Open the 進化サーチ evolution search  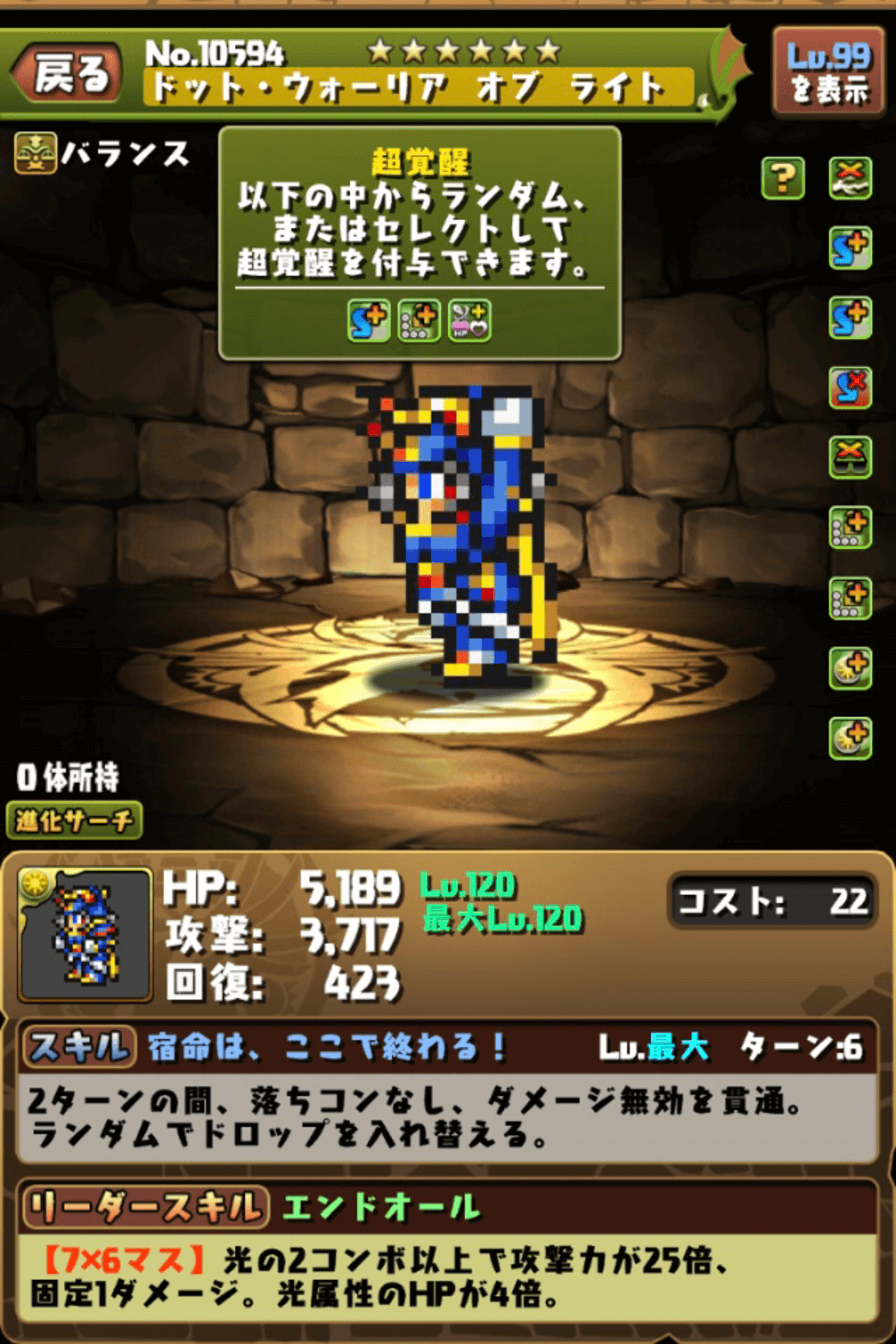point(74,820)
